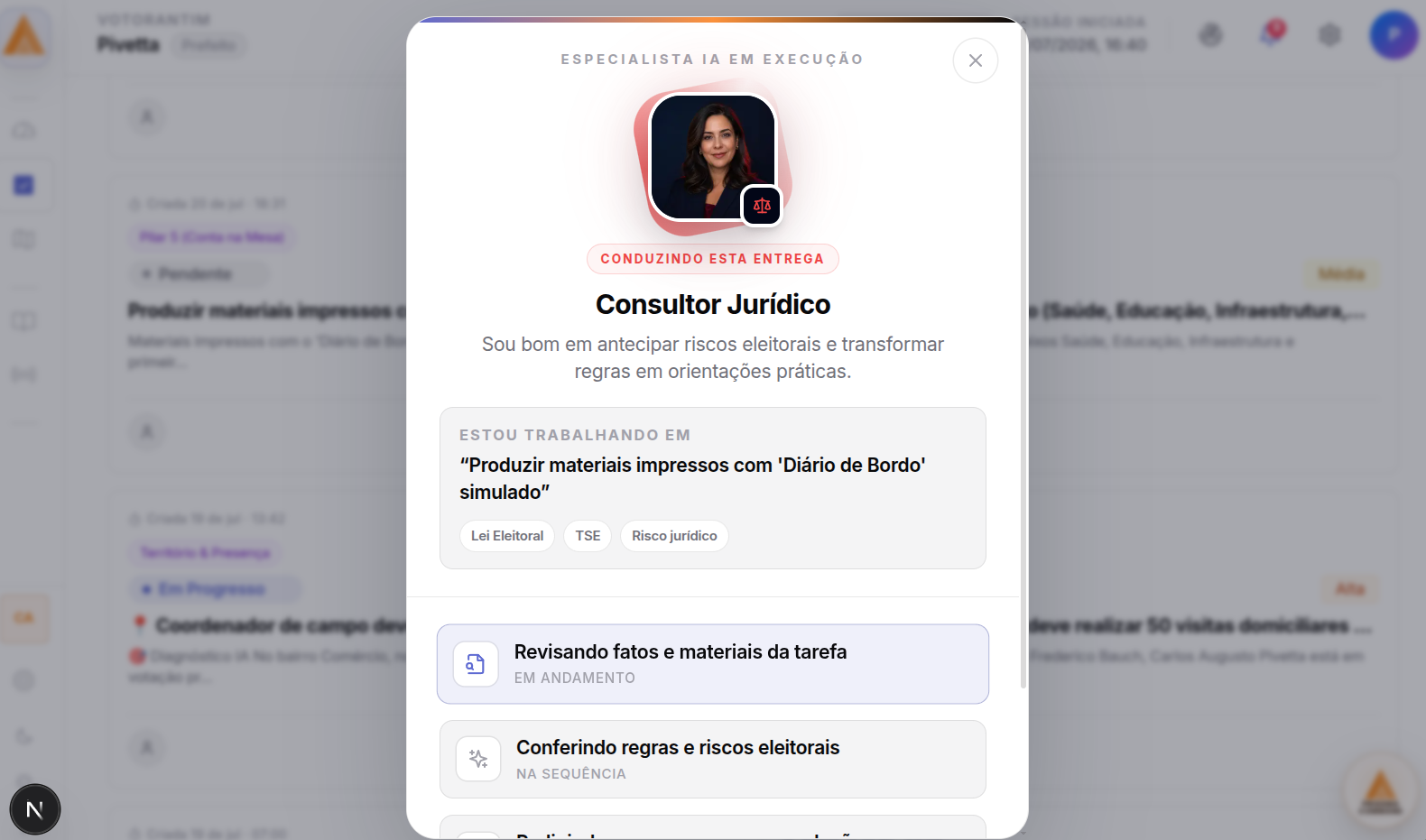Close the Consultor Jurídico dialog

tap(976, 60)
